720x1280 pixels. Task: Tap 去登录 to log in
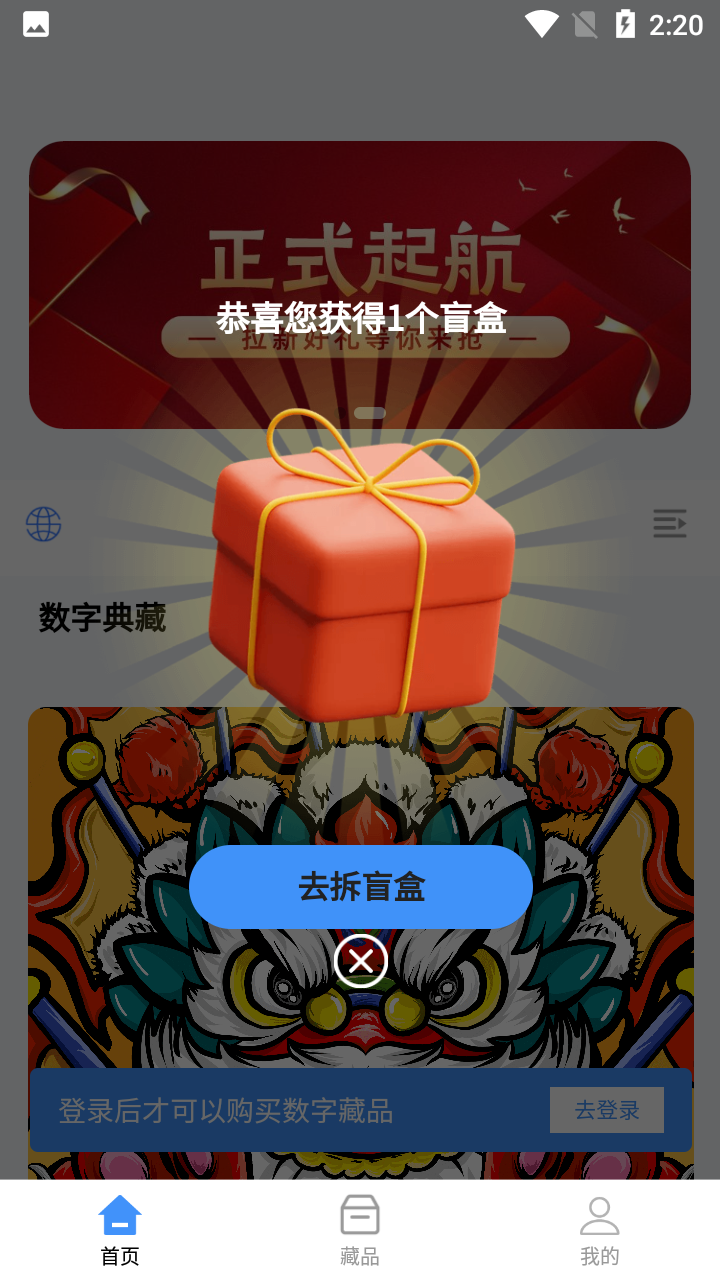coord(606,1110)
